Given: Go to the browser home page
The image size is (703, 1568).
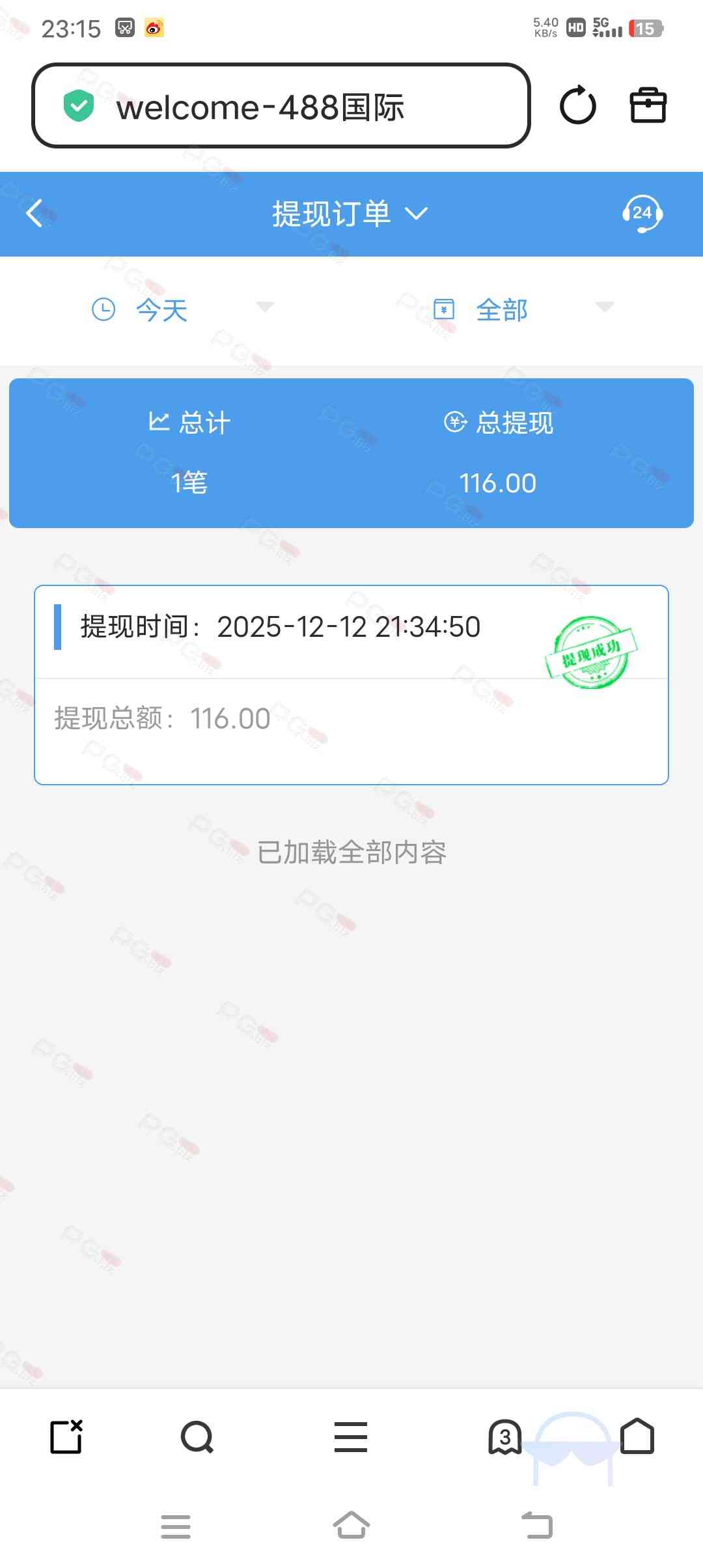Looking at the screenshot, I should [637, 1437].
